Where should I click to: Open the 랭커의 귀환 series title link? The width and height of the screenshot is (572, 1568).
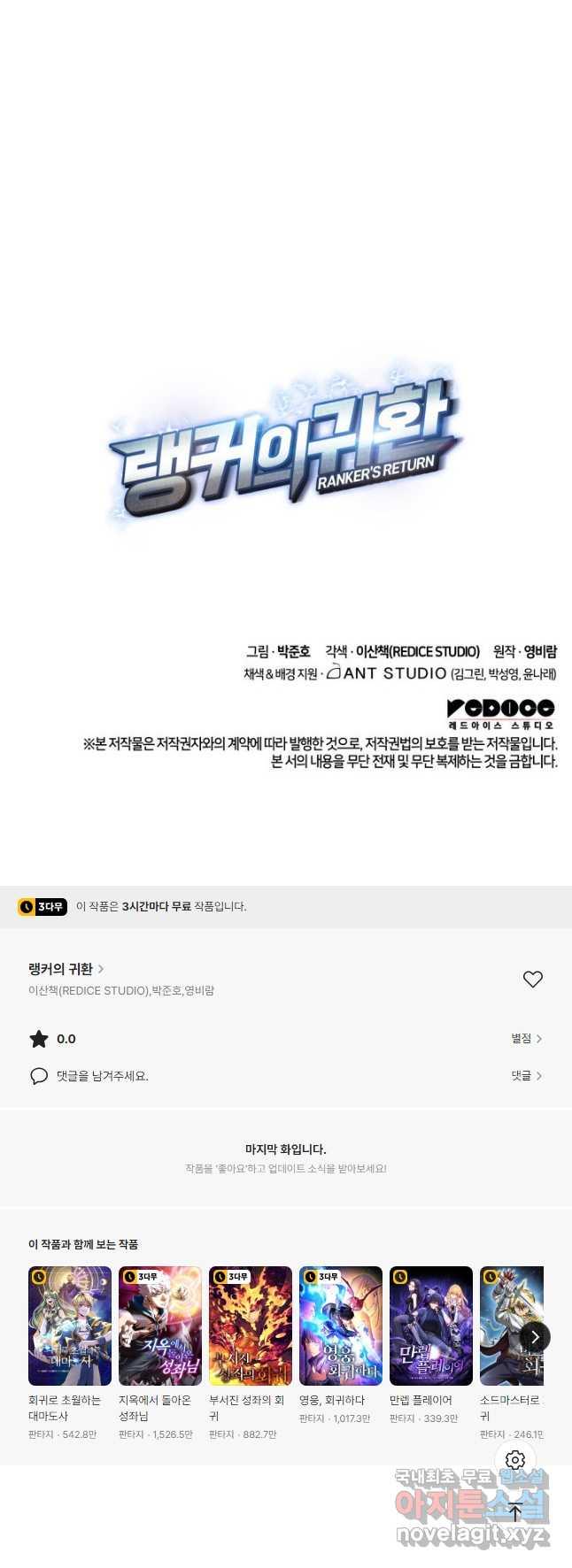[x=66, y=969]
